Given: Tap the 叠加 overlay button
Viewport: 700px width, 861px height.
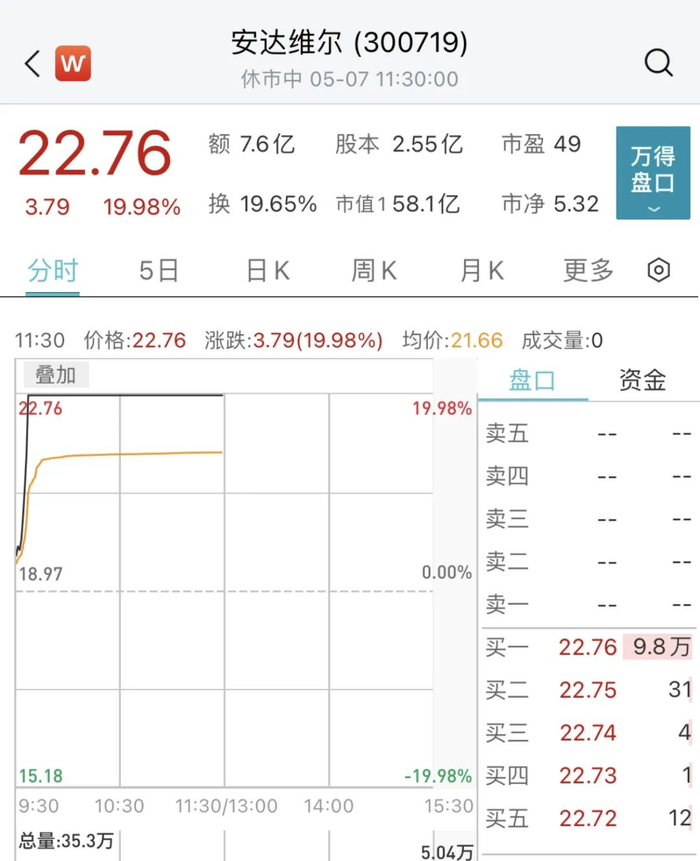Looking at the screenshot, I should coord(56,375).
